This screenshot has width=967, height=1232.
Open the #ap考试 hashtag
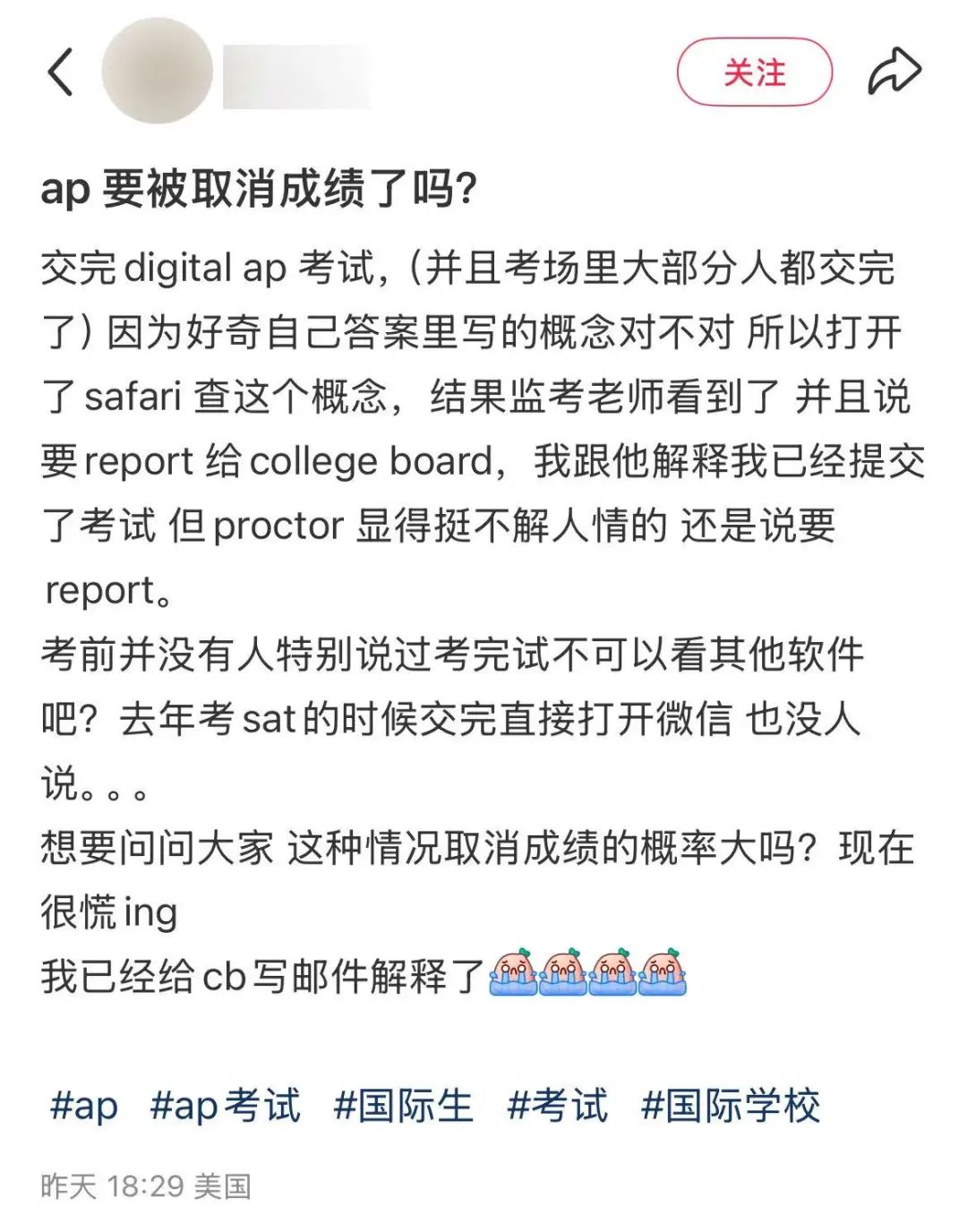pos(226,1106)
